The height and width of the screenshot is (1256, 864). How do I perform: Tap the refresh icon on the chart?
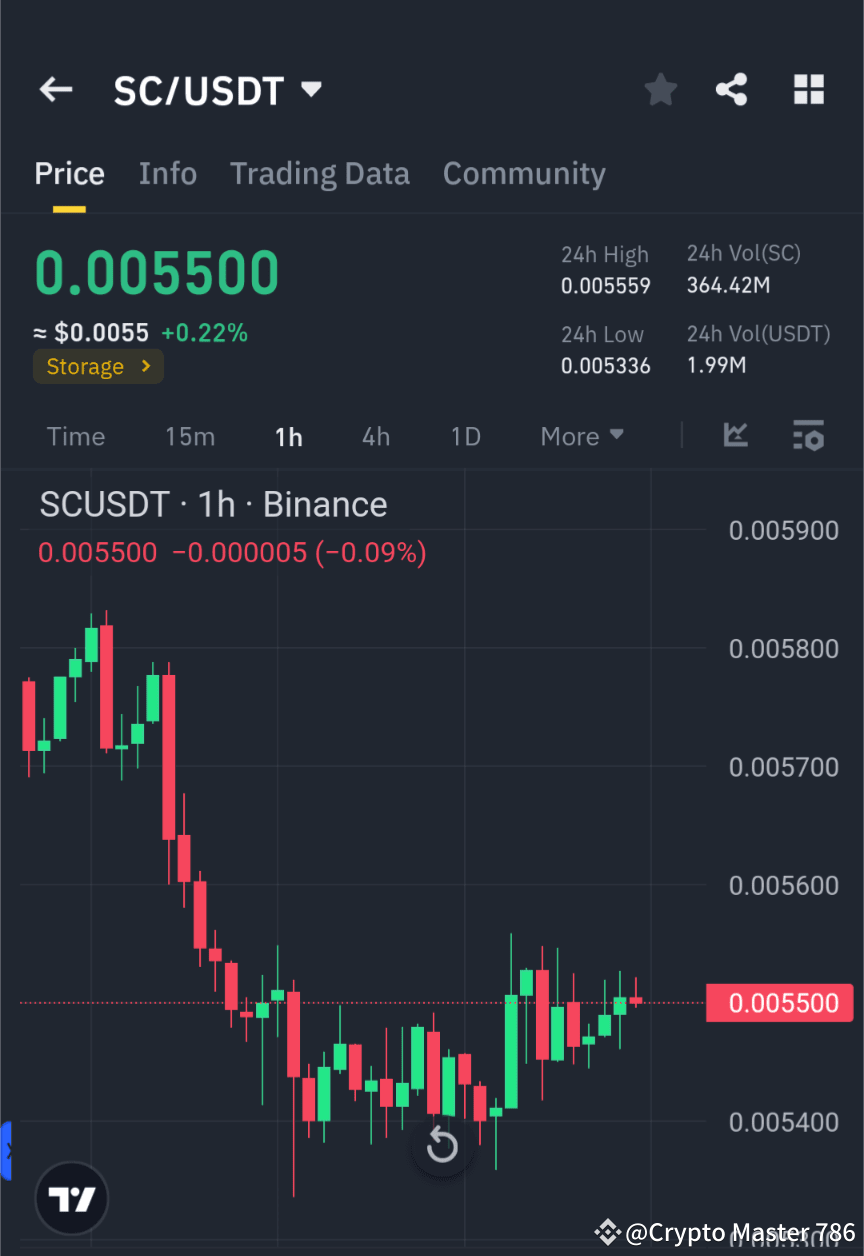pos(442,1146)
